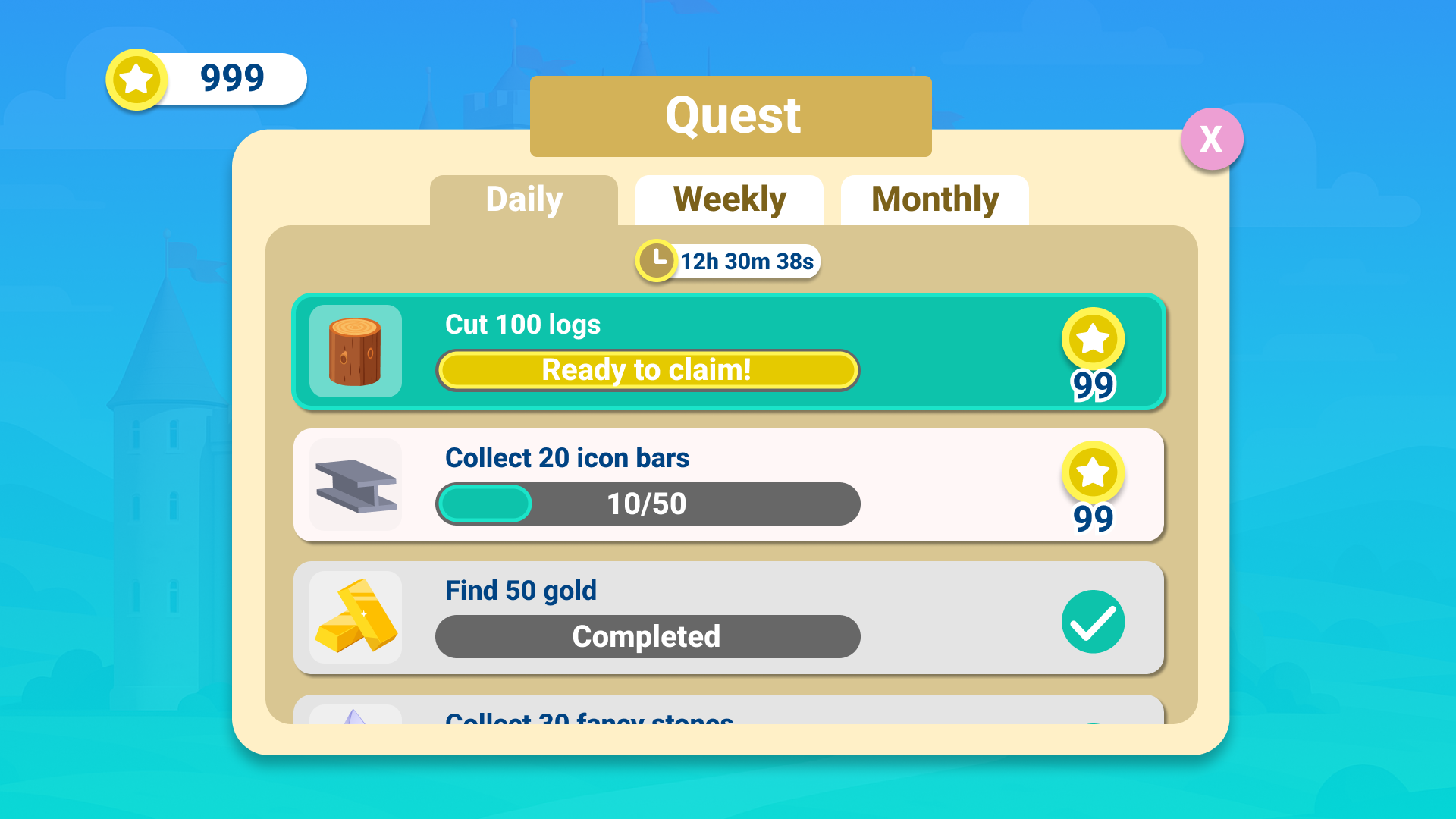1456x819 pixels.
Task: Select the Daily tab
Action: (x=524, y=200)
